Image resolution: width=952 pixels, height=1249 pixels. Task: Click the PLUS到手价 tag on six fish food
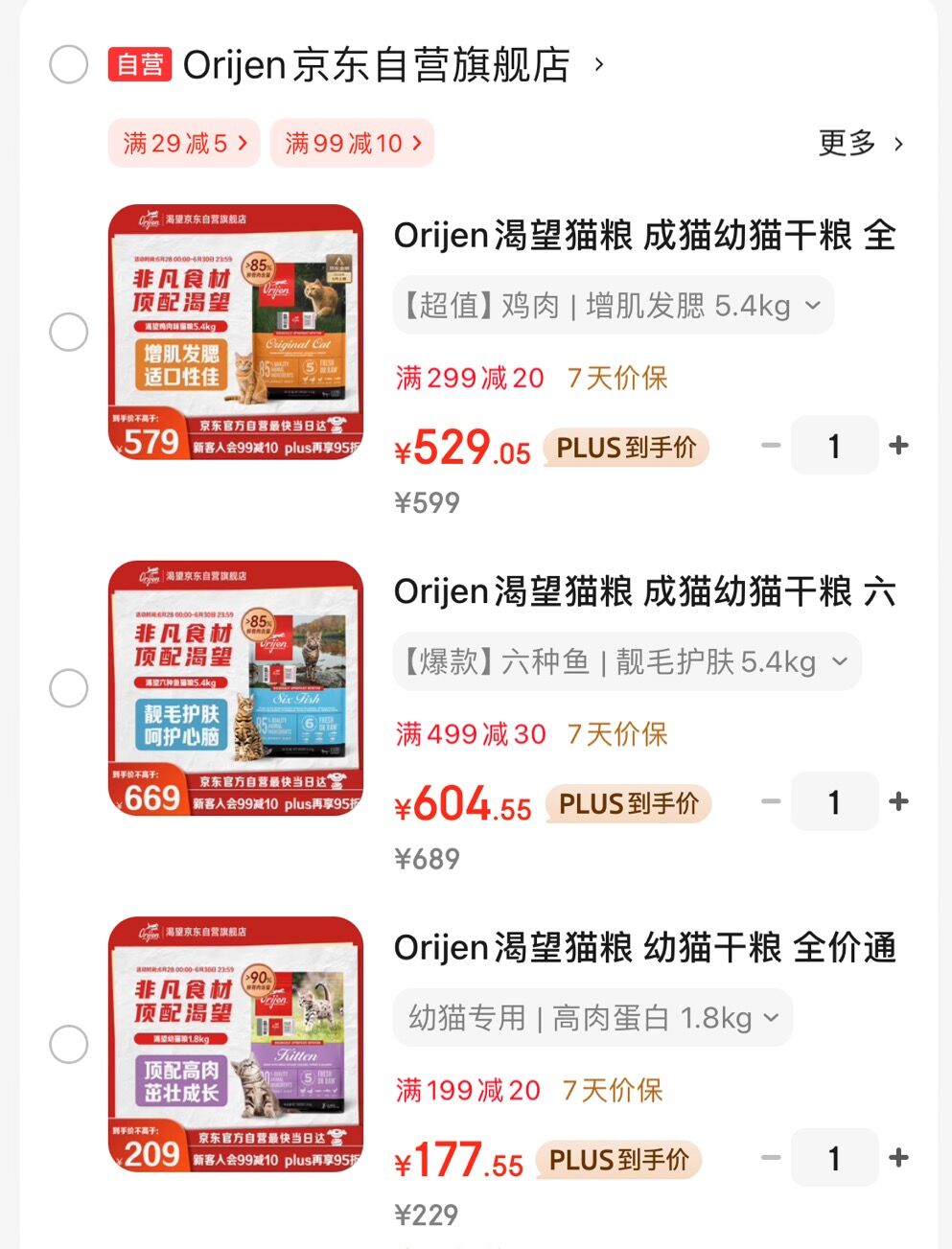pyautogui.click(x=627, y=803)
